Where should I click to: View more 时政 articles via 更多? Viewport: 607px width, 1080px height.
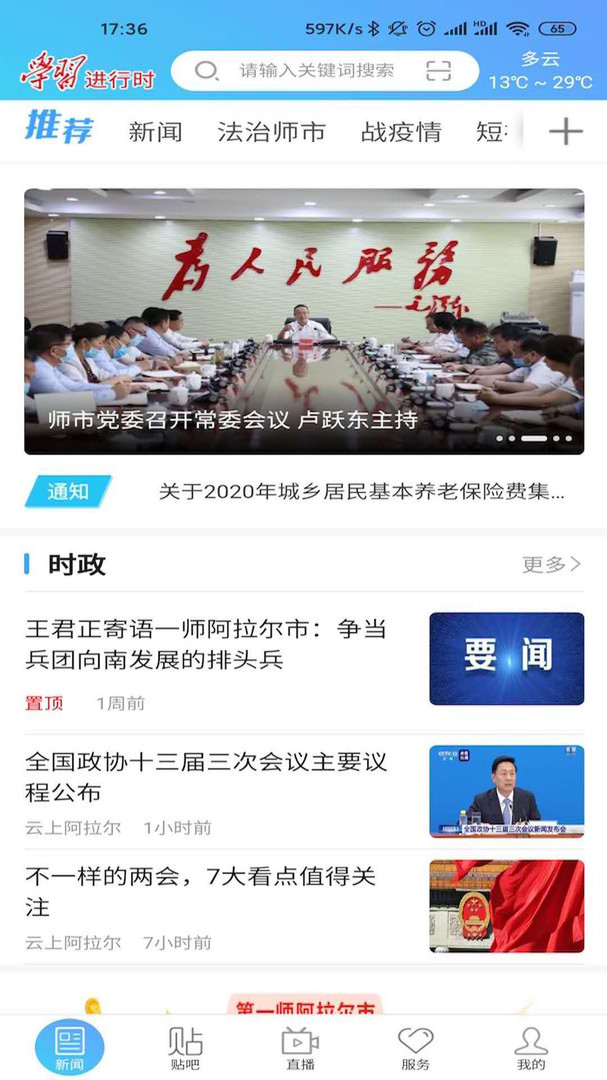551,564
